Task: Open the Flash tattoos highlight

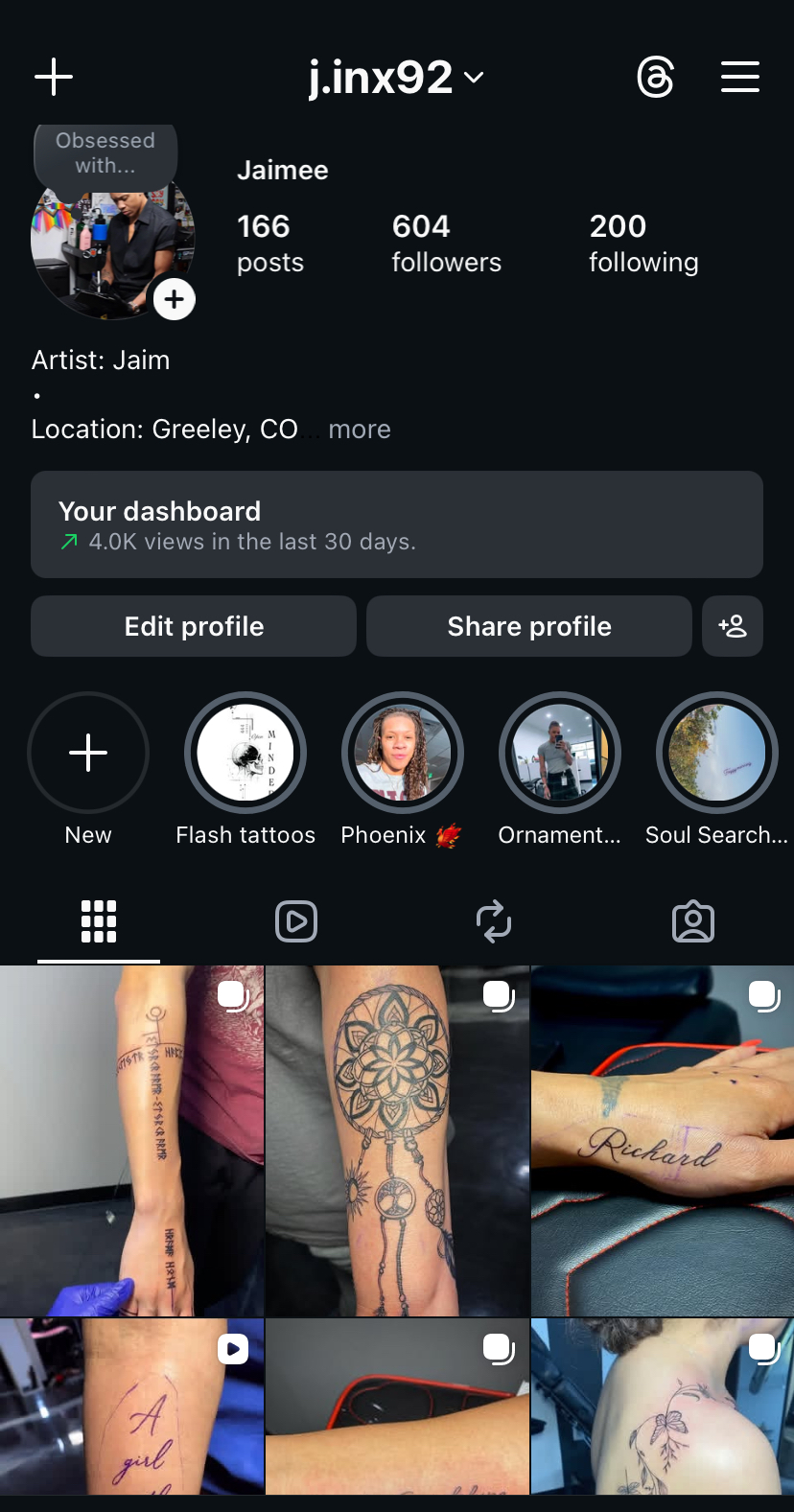Action: pos(245,753)
